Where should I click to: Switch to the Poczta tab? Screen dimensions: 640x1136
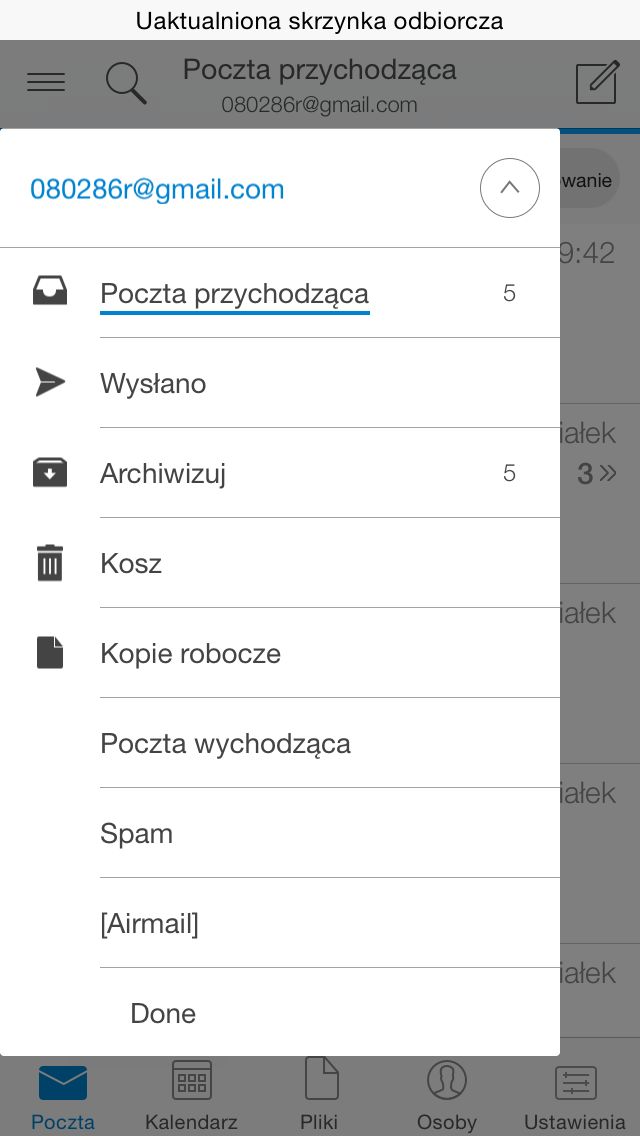(x=63, y=1096)
